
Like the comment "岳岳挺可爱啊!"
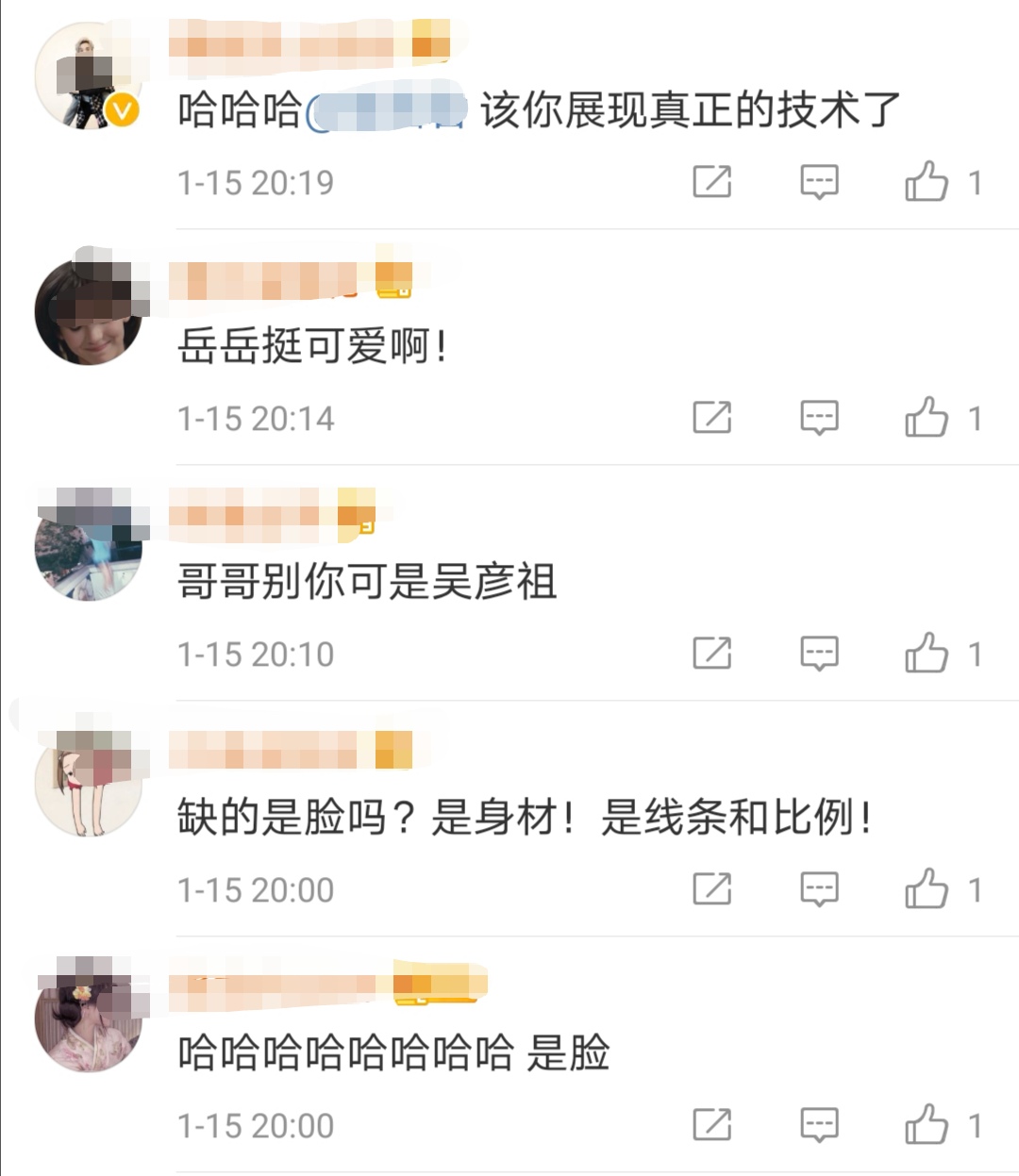tap(927, 417)
